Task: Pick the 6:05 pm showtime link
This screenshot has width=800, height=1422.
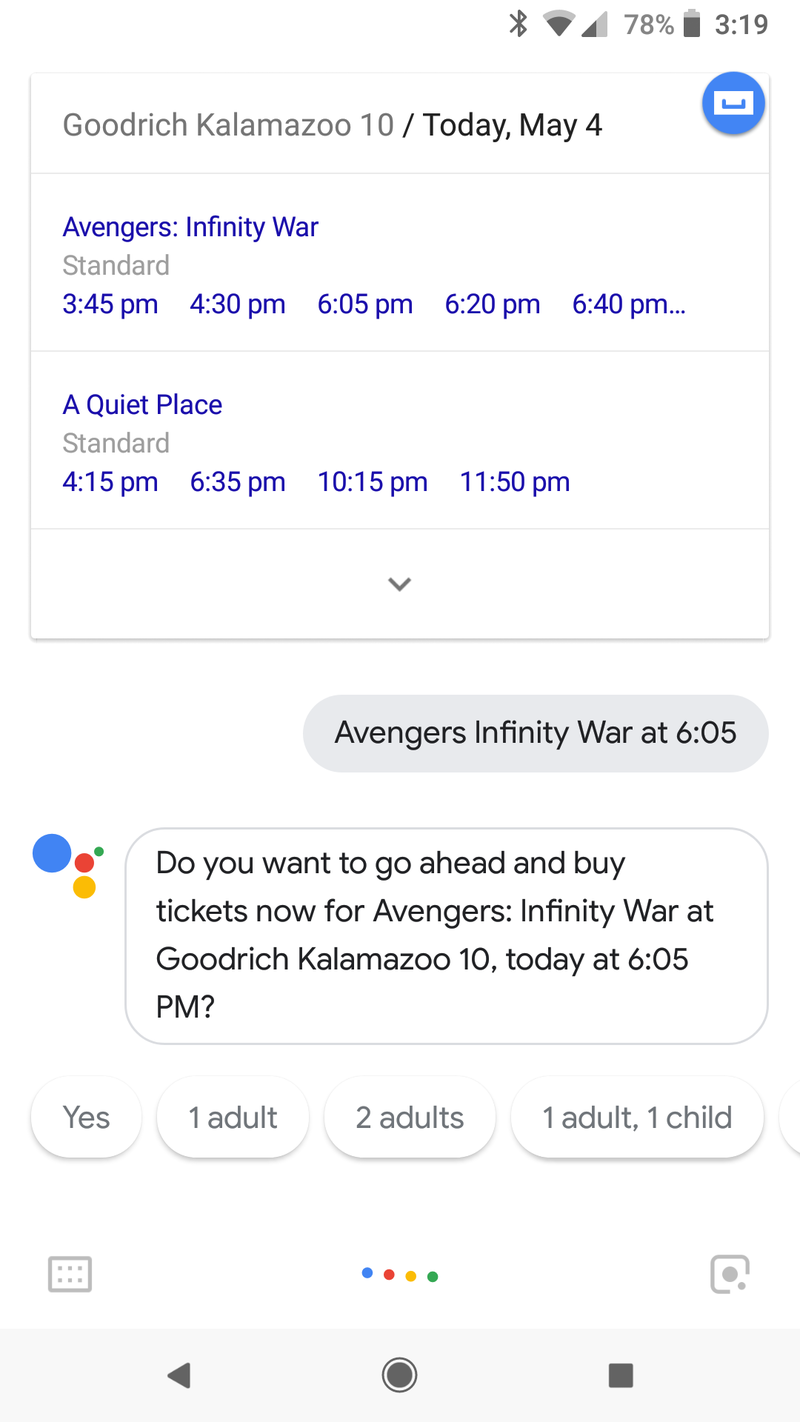Action: 365,304
